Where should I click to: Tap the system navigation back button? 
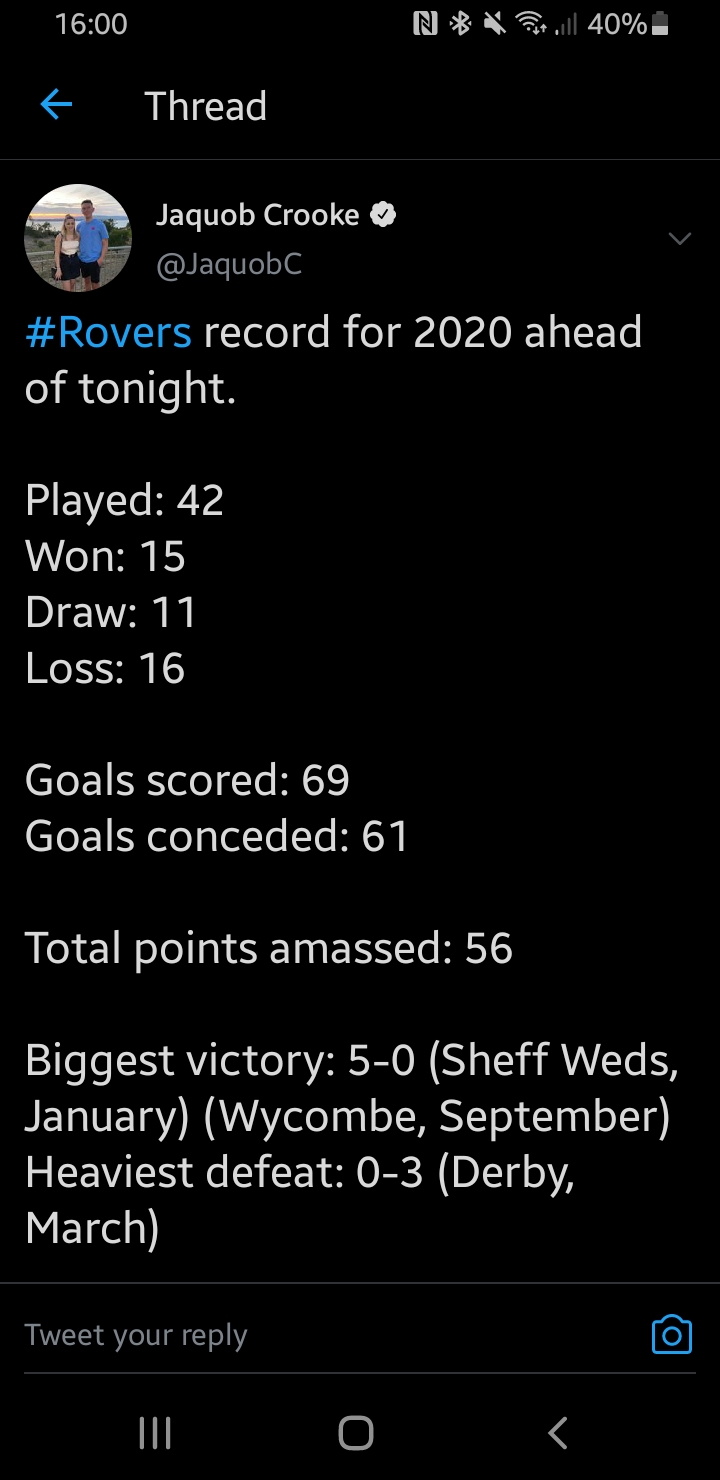pyautogui.click(x=558, y=1432)
